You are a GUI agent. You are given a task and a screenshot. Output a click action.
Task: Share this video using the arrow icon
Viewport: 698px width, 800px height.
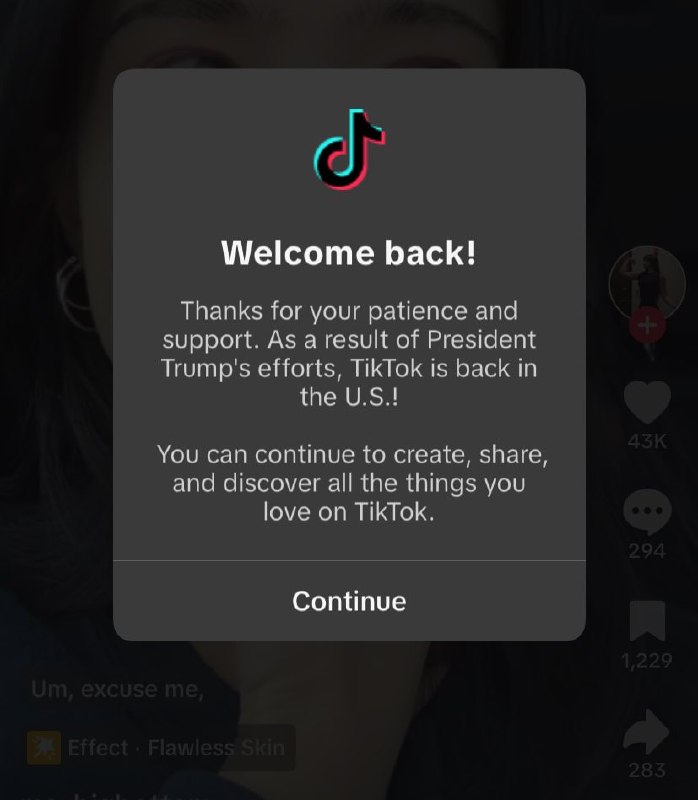pos(646,733)
